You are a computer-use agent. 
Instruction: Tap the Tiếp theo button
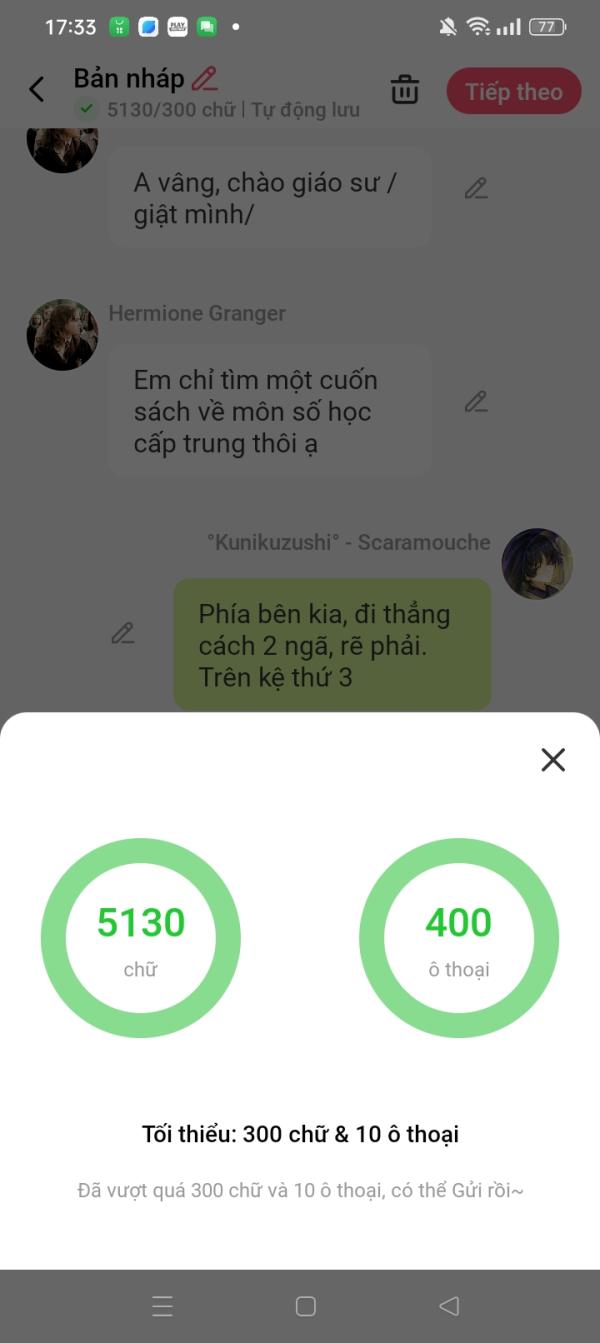(514, 92)
